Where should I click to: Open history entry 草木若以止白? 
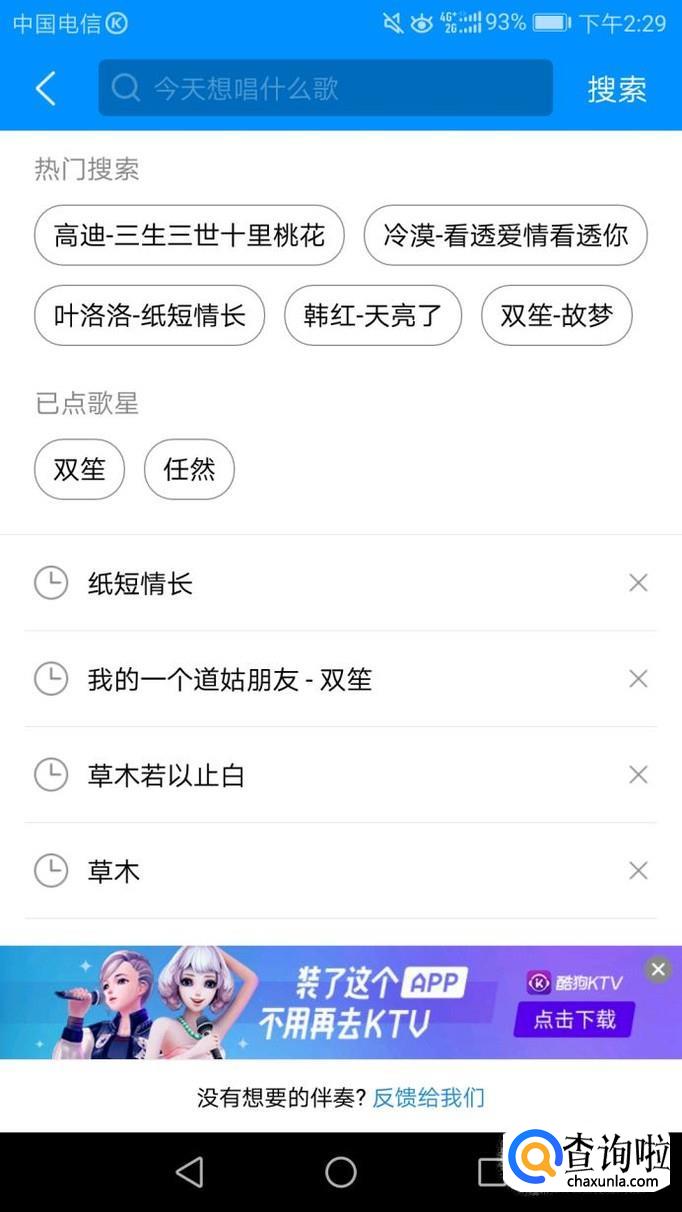[166, 776]
